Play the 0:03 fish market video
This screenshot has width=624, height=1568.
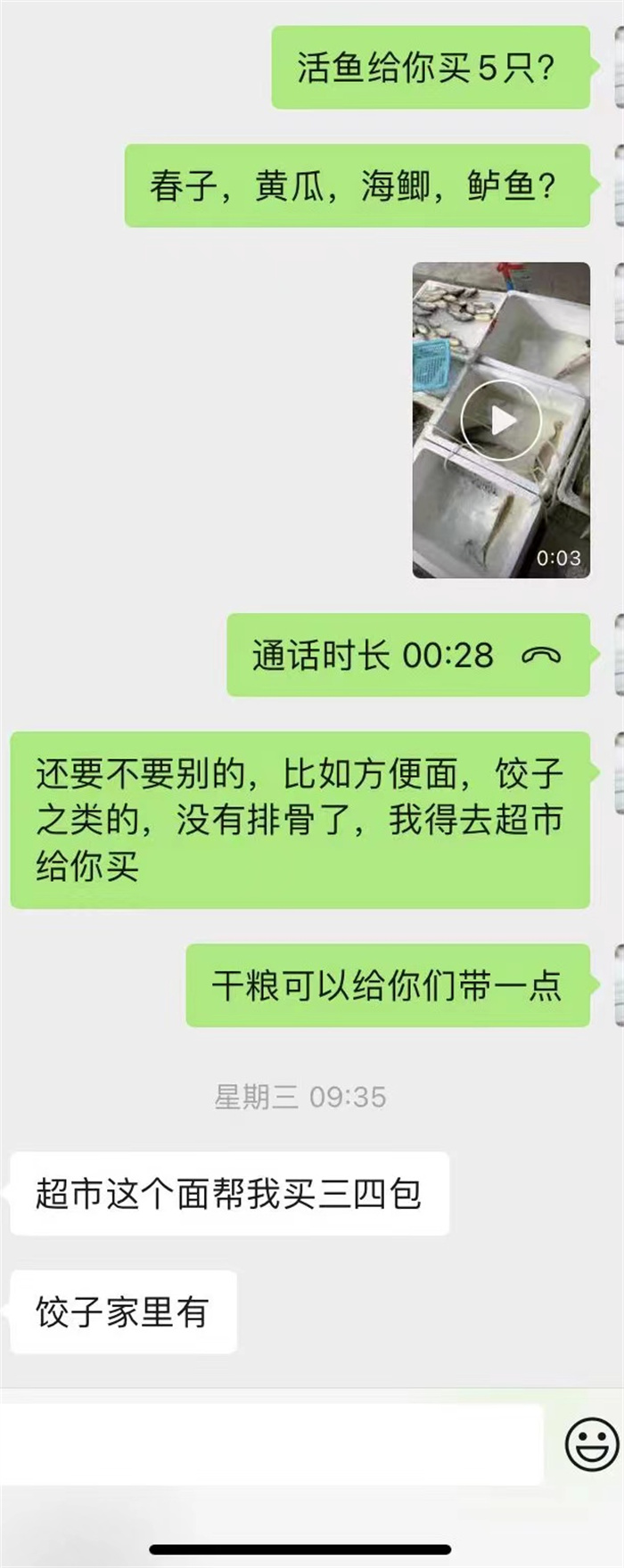tap(501, 420)
